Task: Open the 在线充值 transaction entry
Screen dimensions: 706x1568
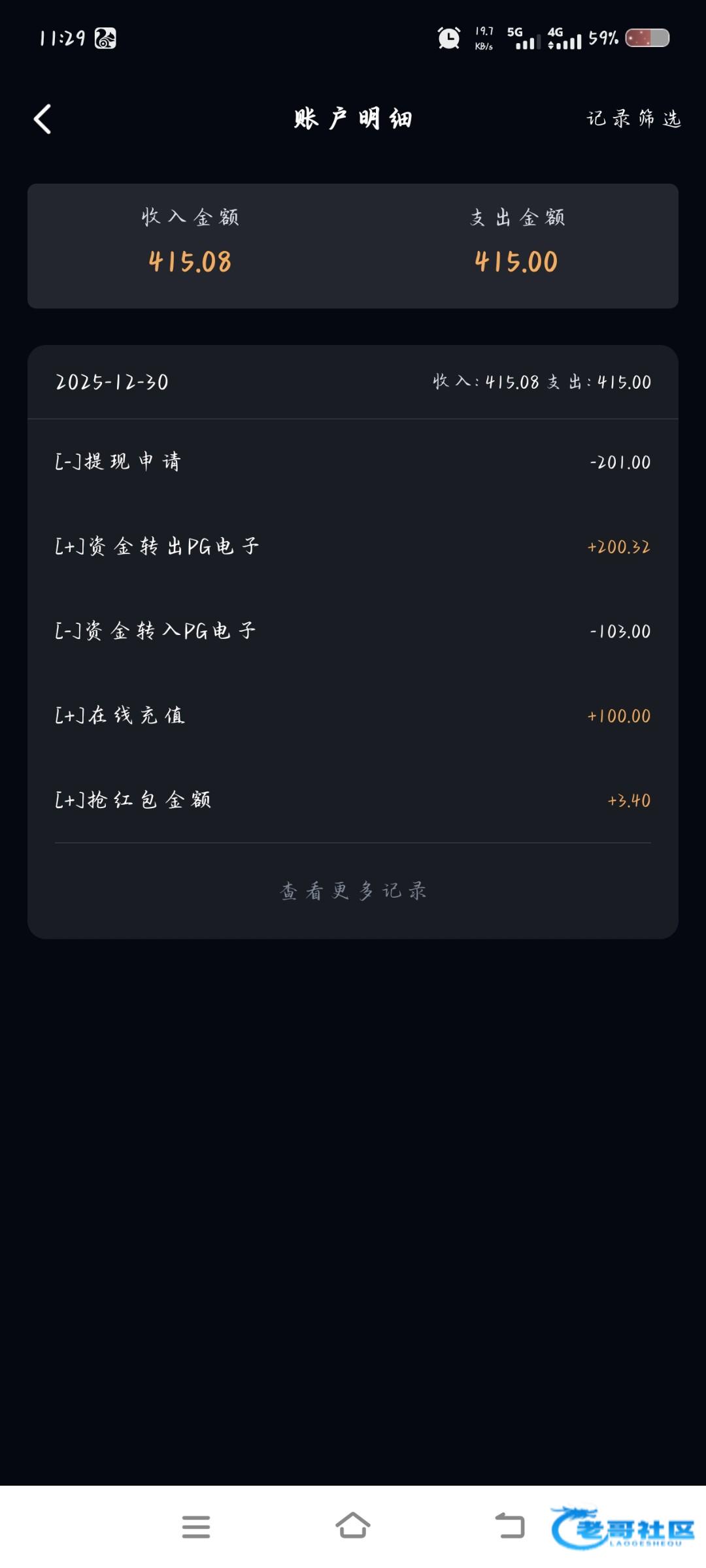Action: pyautogui.click(x=353, y=715)
